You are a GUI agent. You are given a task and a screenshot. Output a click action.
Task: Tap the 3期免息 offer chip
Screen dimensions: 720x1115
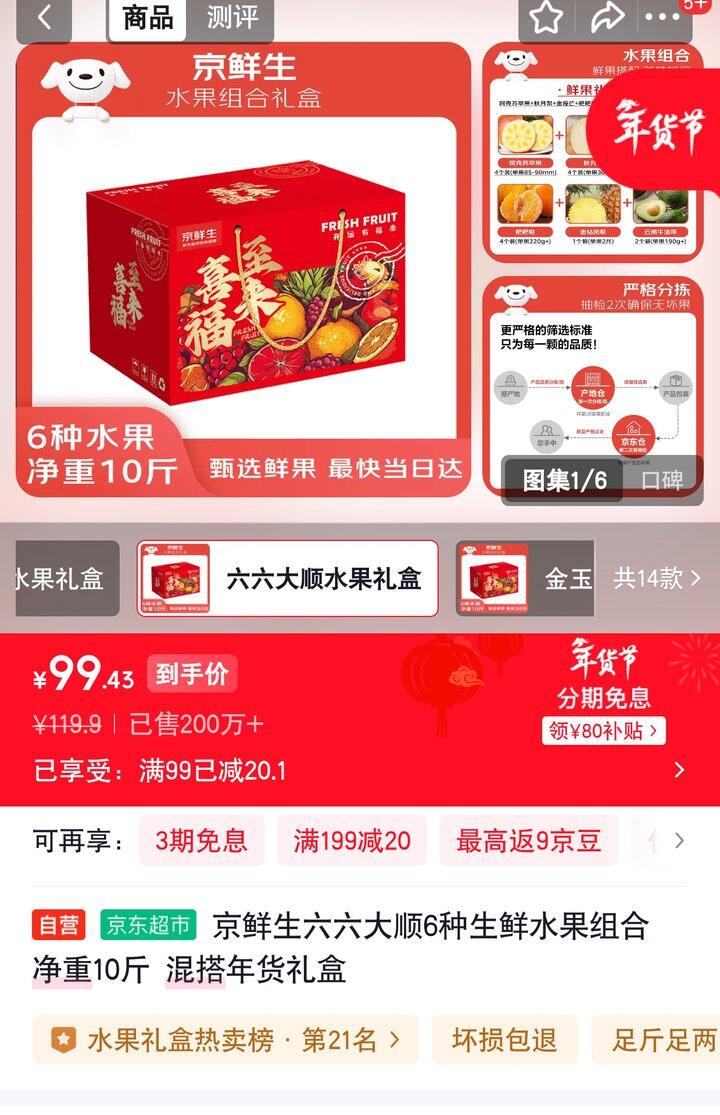coord(201,840)
